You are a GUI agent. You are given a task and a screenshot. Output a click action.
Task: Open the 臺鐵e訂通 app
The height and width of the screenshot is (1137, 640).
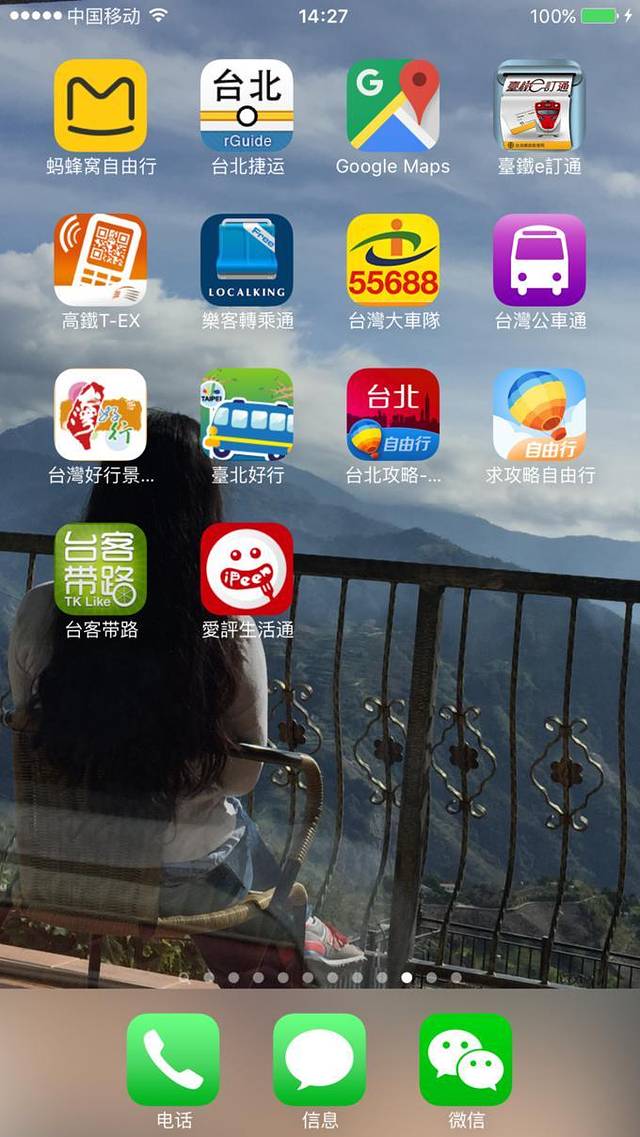pos(539,105)
